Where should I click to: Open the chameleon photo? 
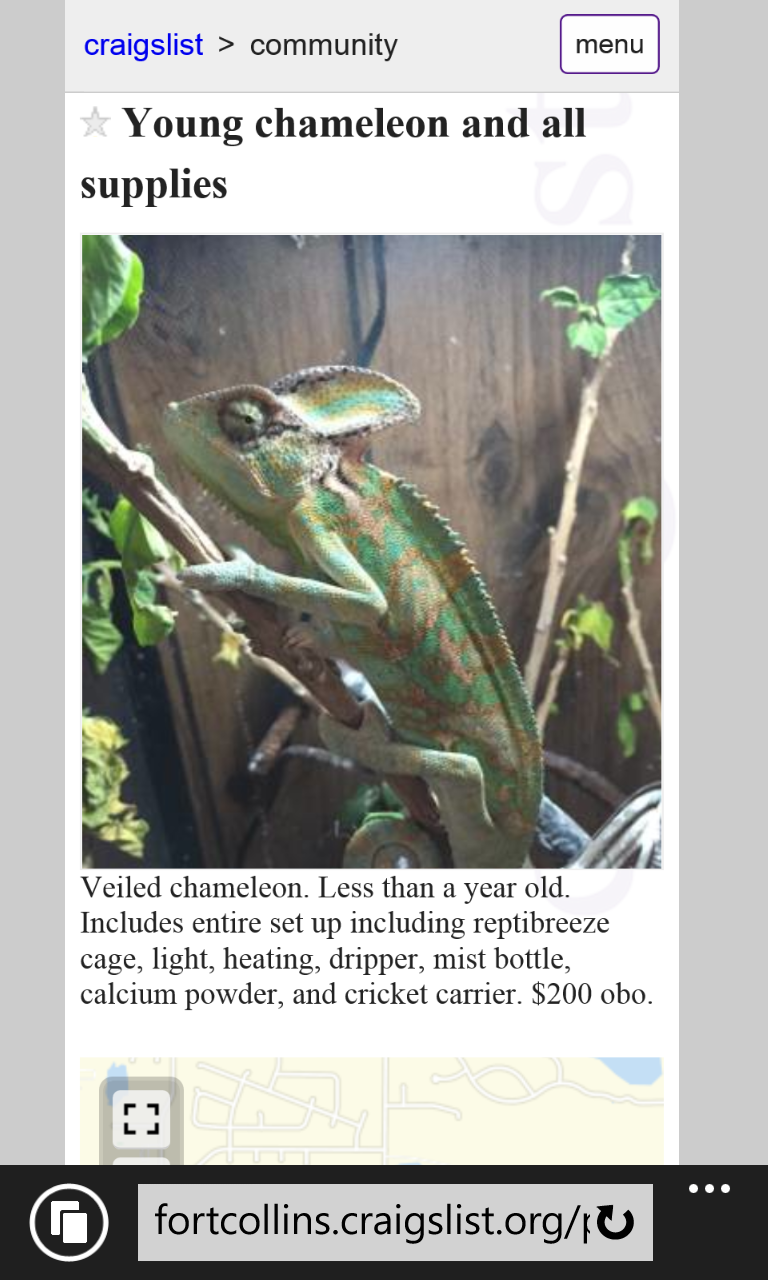pyautogui.click(x=371, y=551)
